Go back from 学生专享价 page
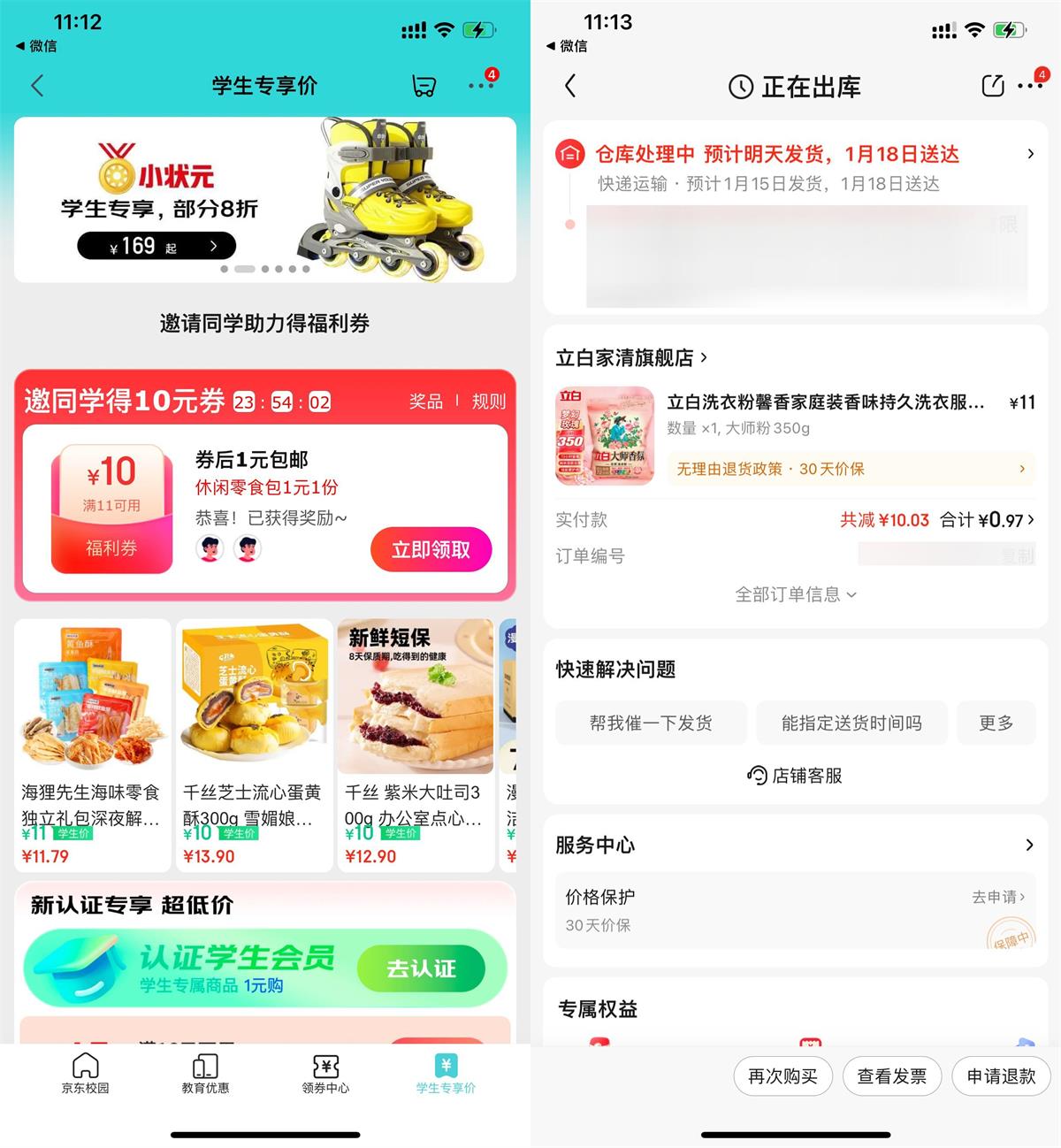Screen dimensions: 1061x1148 (x=37, y=86)
